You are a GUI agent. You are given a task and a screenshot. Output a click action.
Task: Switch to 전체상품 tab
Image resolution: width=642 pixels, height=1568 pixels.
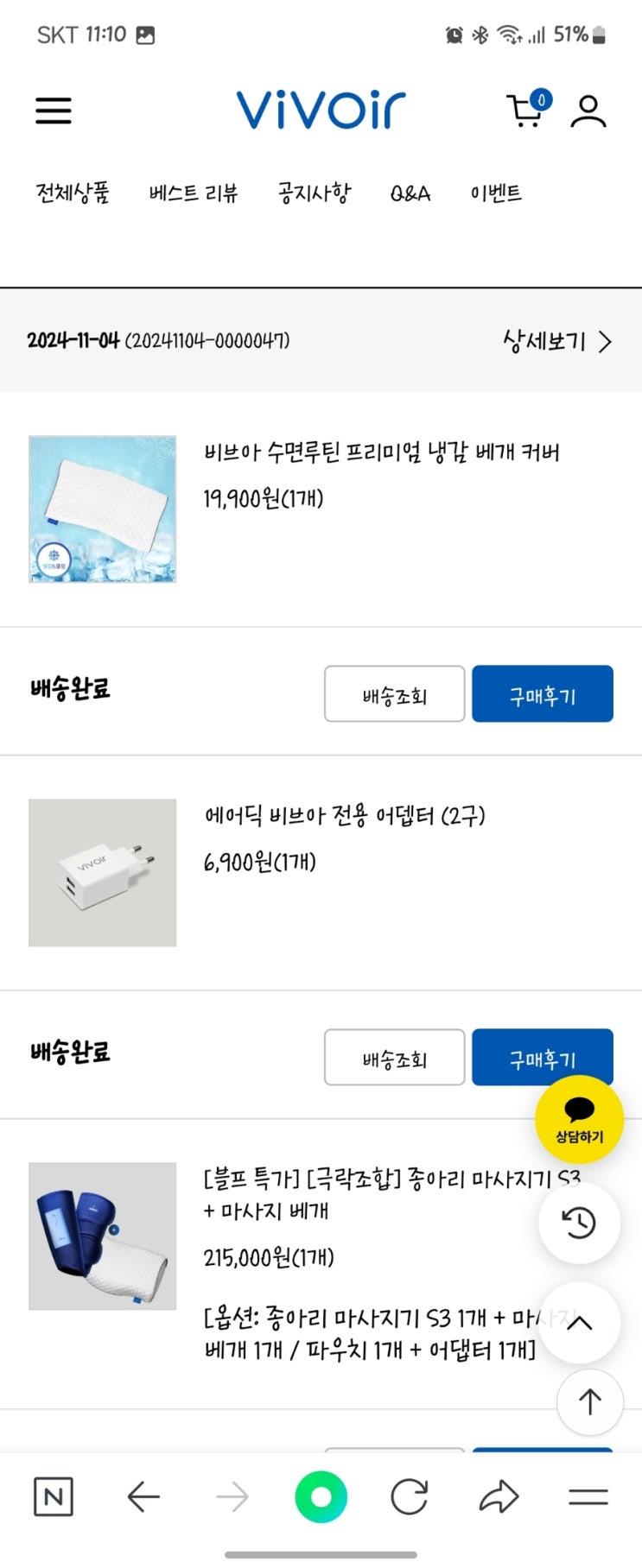pyautogui.click(x=73, y=193)
